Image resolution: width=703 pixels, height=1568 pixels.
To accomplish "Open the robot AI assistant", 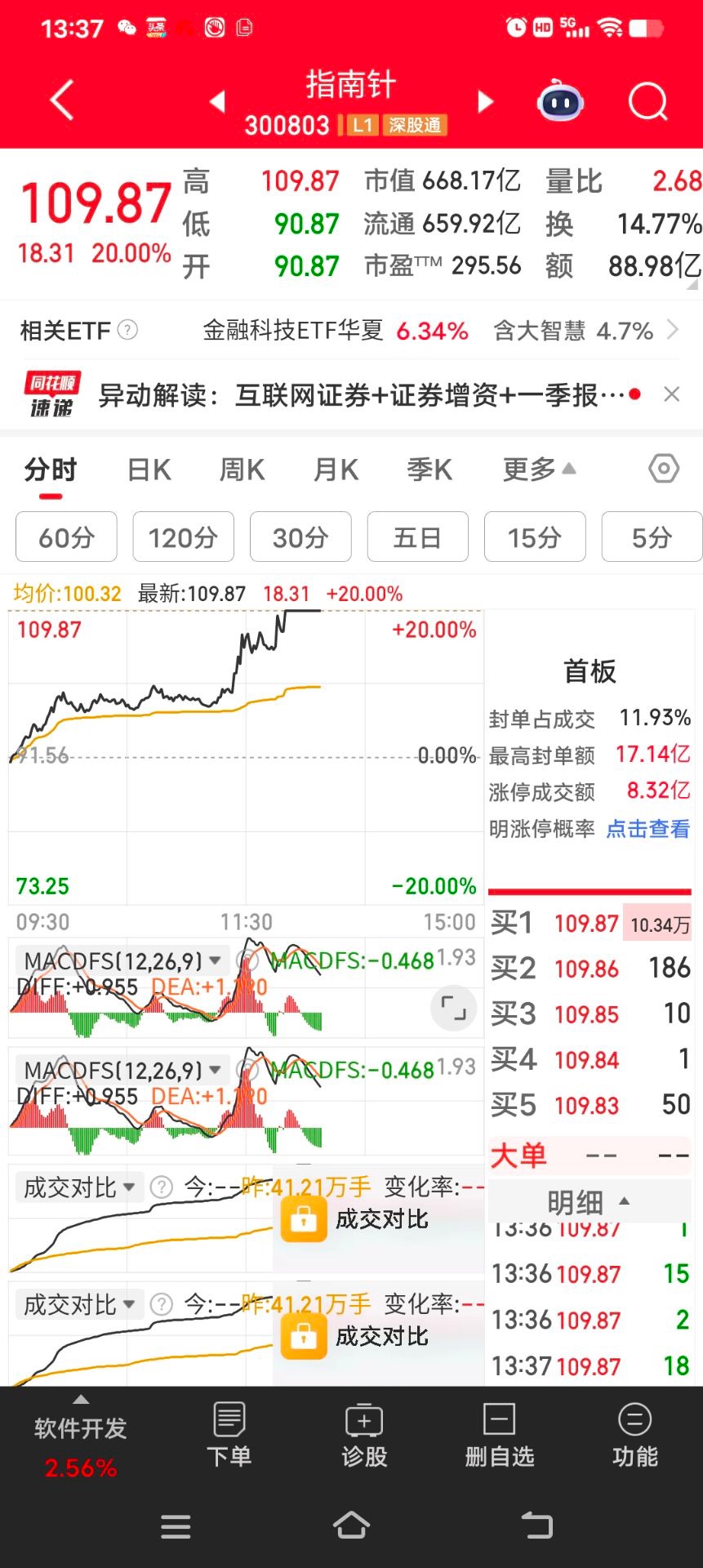I will click(559, 102).
